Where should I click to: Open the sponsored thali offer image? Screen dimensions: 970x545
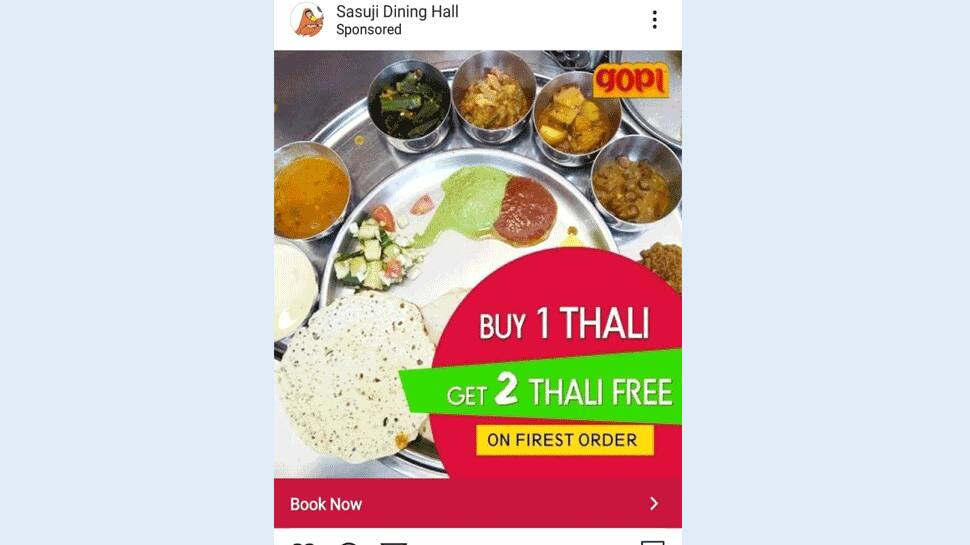[x=477, y=264]
